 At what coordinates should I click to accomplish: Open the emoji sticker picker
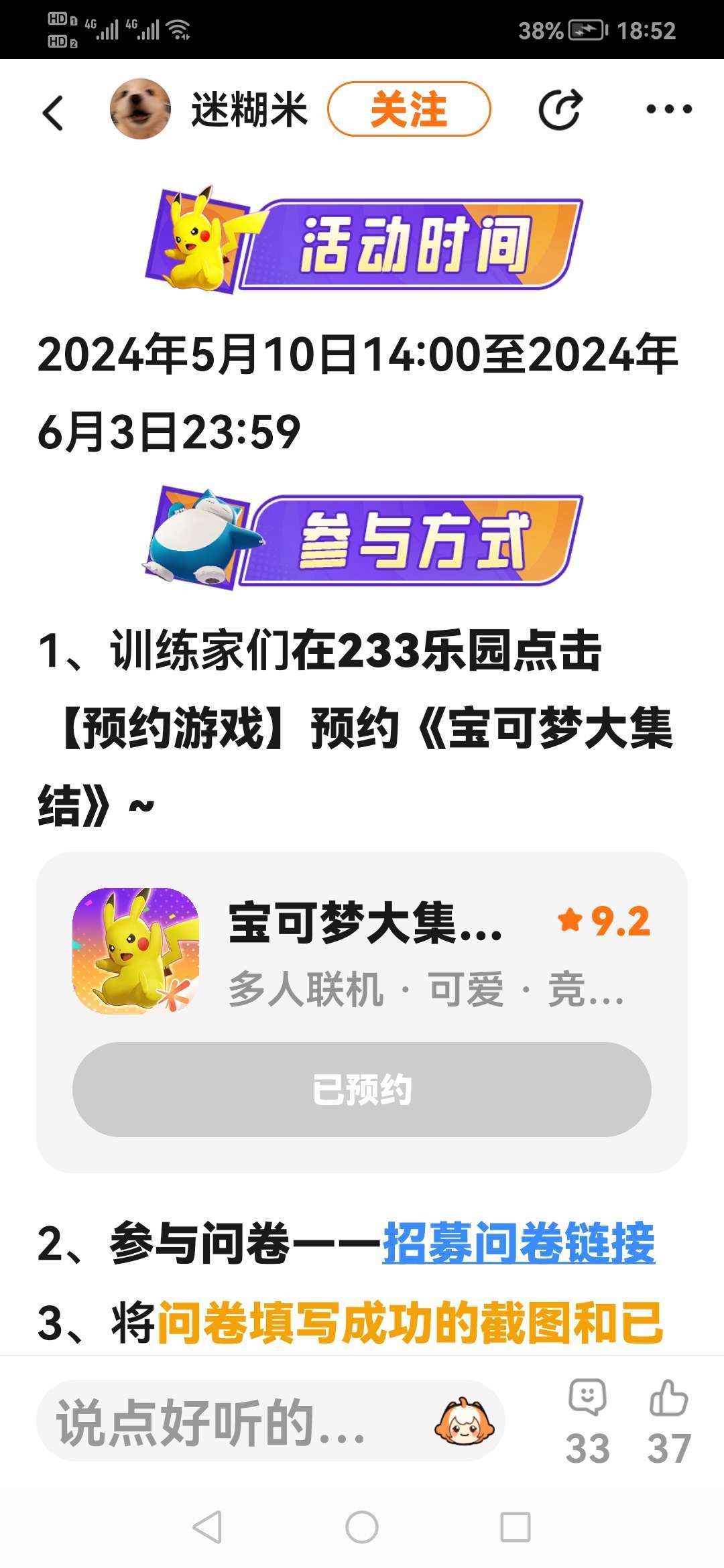pos(464,1420)
